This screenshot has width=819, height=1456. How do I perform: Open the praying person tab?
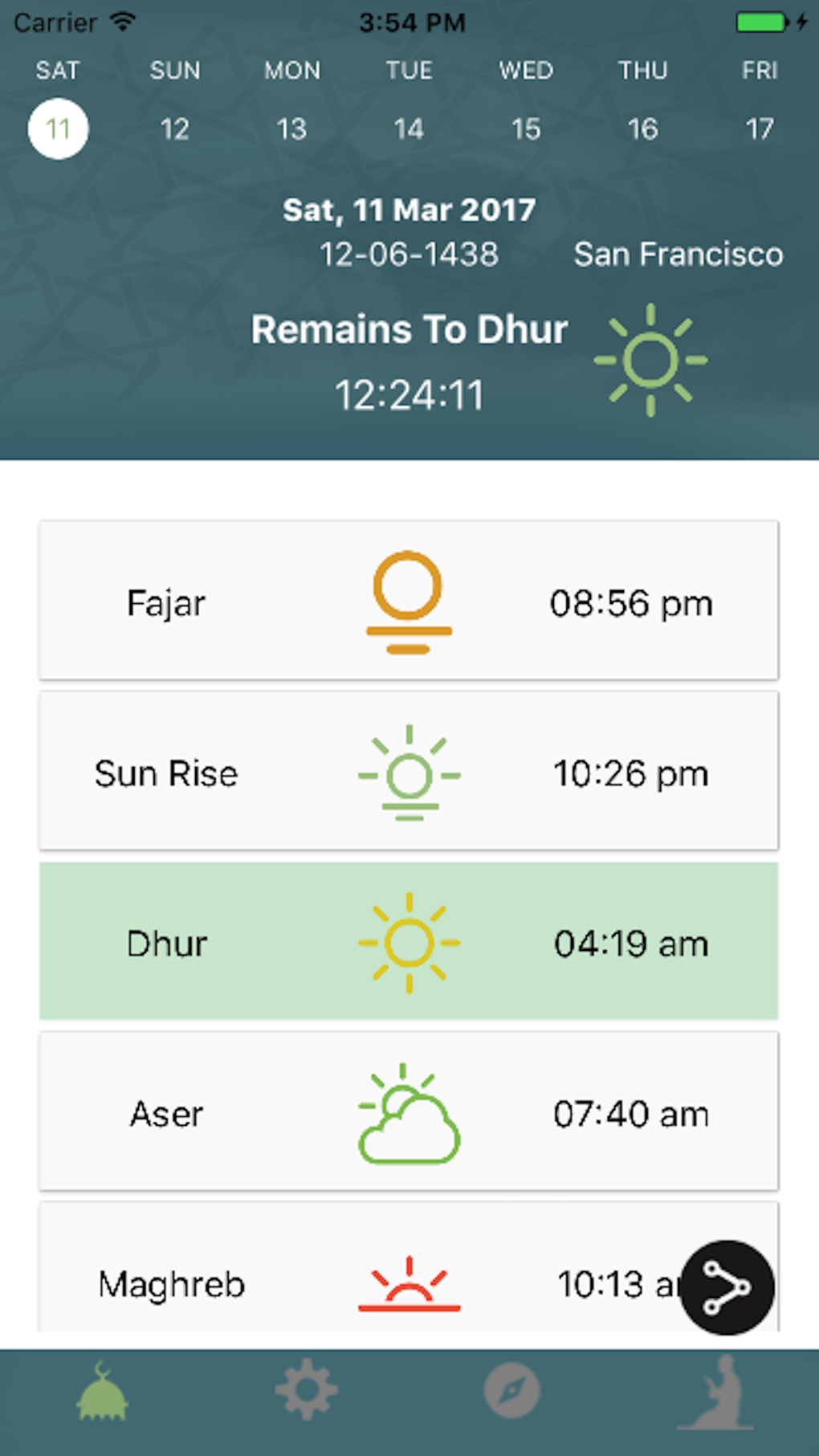point(717,1392)
